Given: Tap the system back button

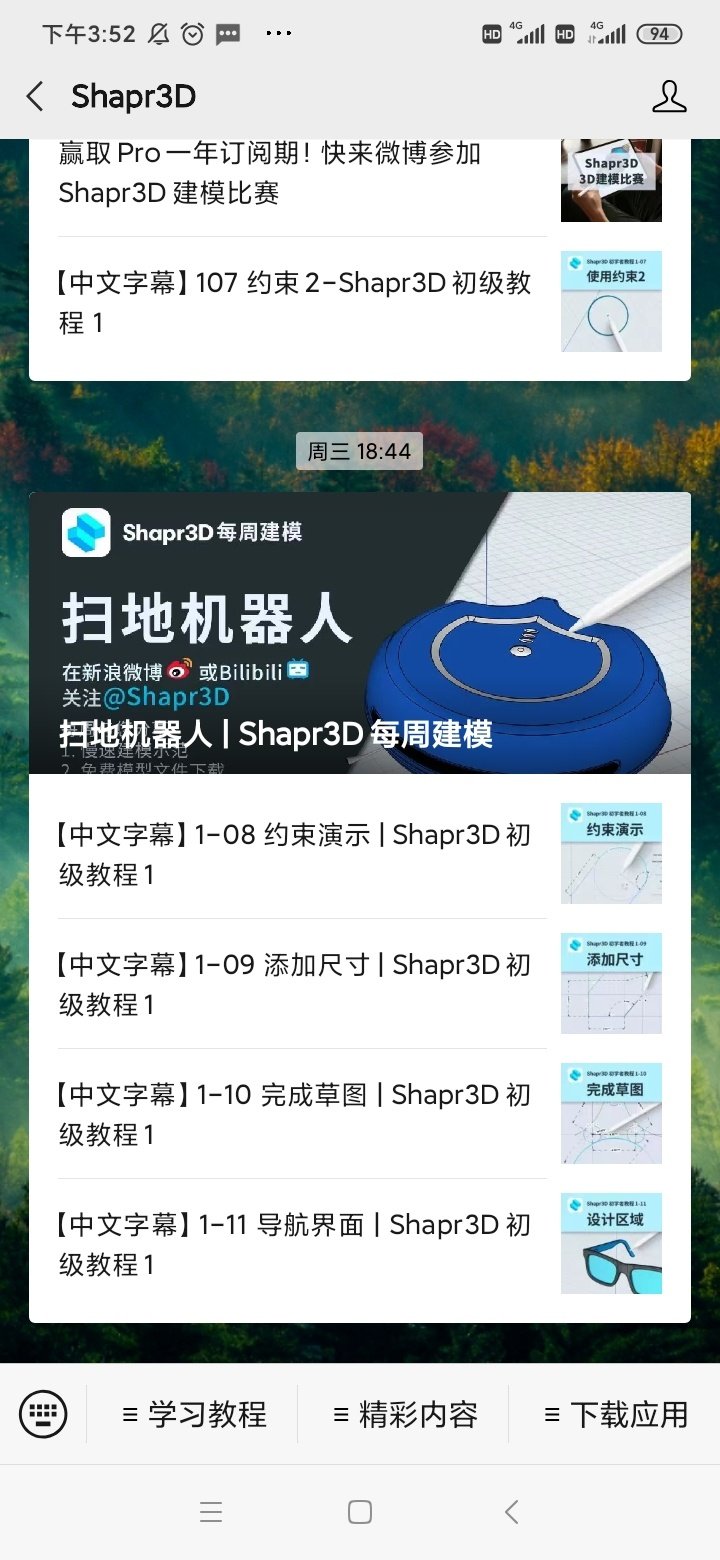Looking at the screenshot, I should coord(511,1512).
